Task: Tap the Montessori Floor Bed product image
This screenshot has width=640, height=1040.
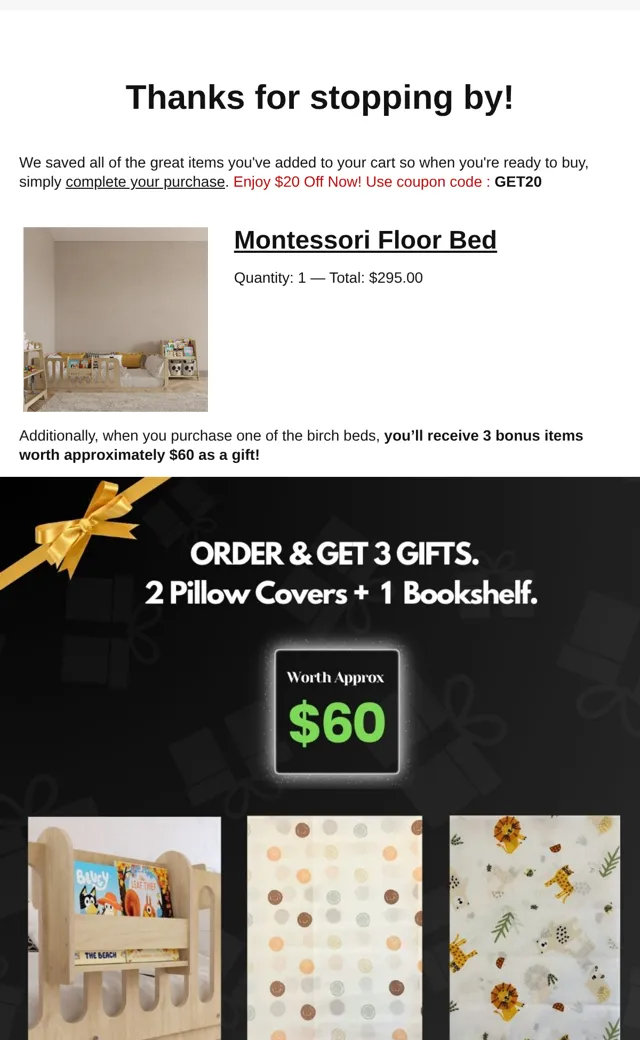Action: click(x=115, y=319)
